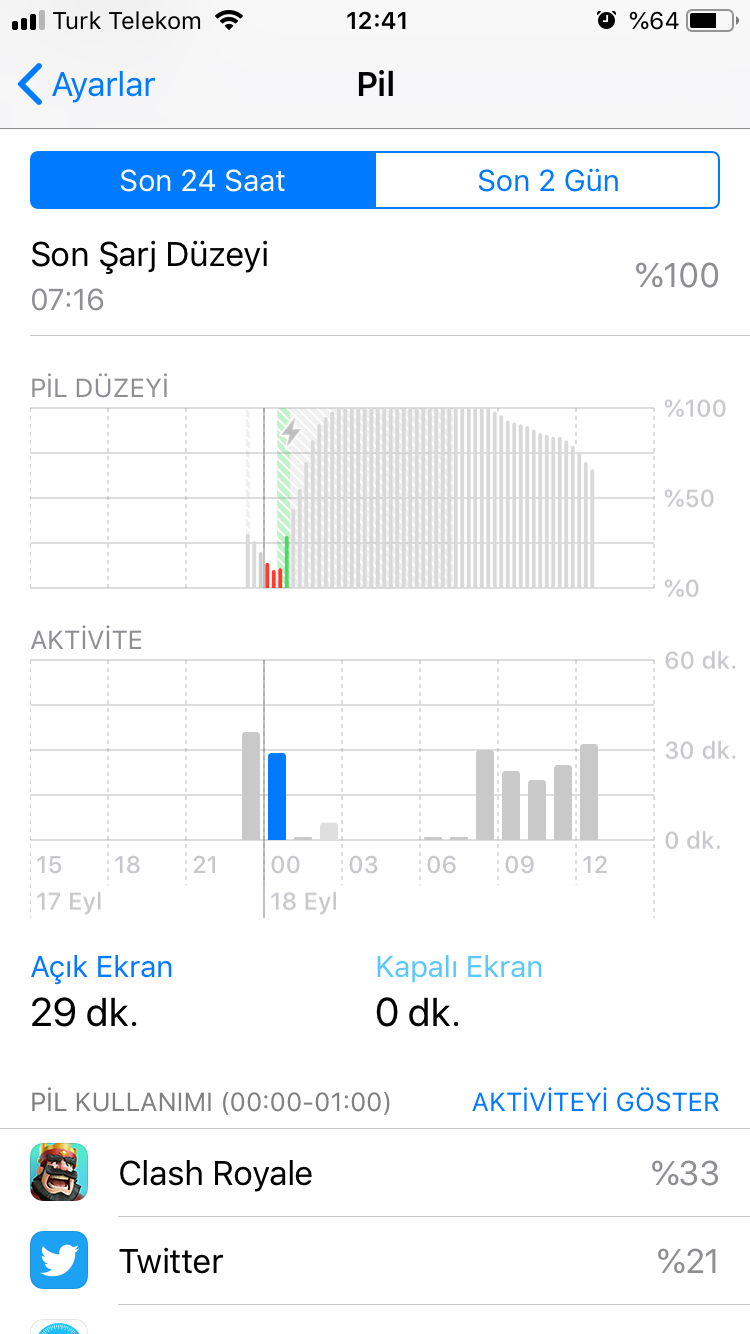The width and height of the screenshot is (750, 1334).
Task: Open the Twitter battery usage row
Action: [375, 1261]
